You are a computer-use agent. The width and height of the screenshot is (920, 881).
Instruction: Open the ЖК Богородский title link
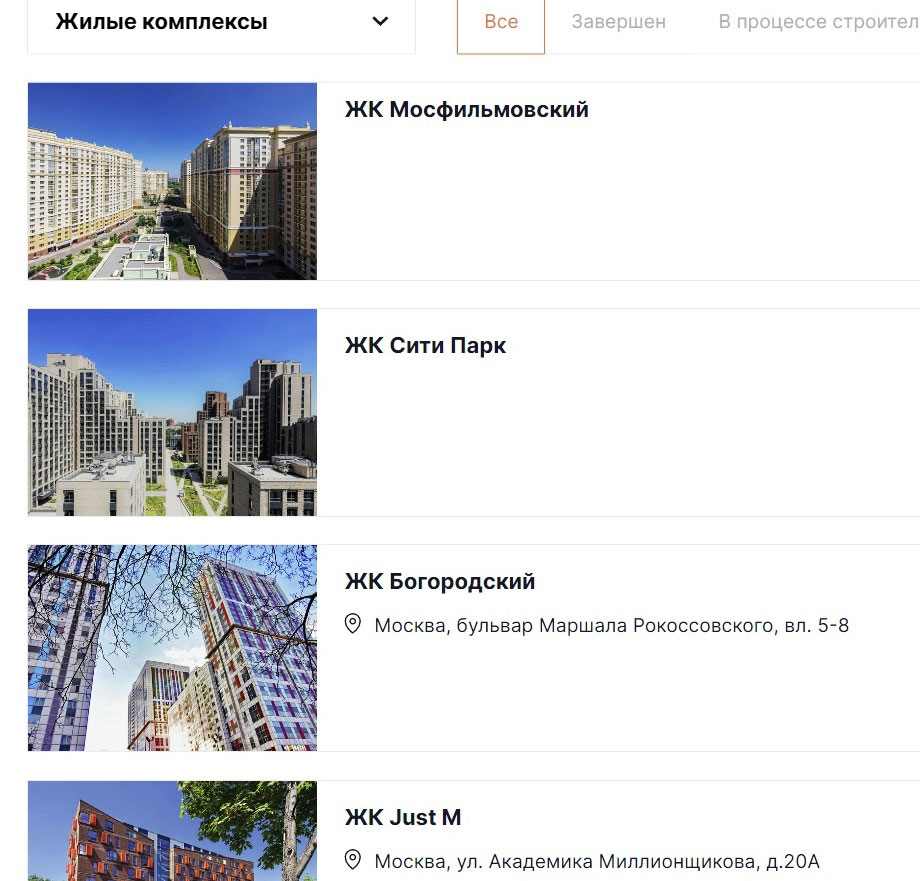[440, 582]
